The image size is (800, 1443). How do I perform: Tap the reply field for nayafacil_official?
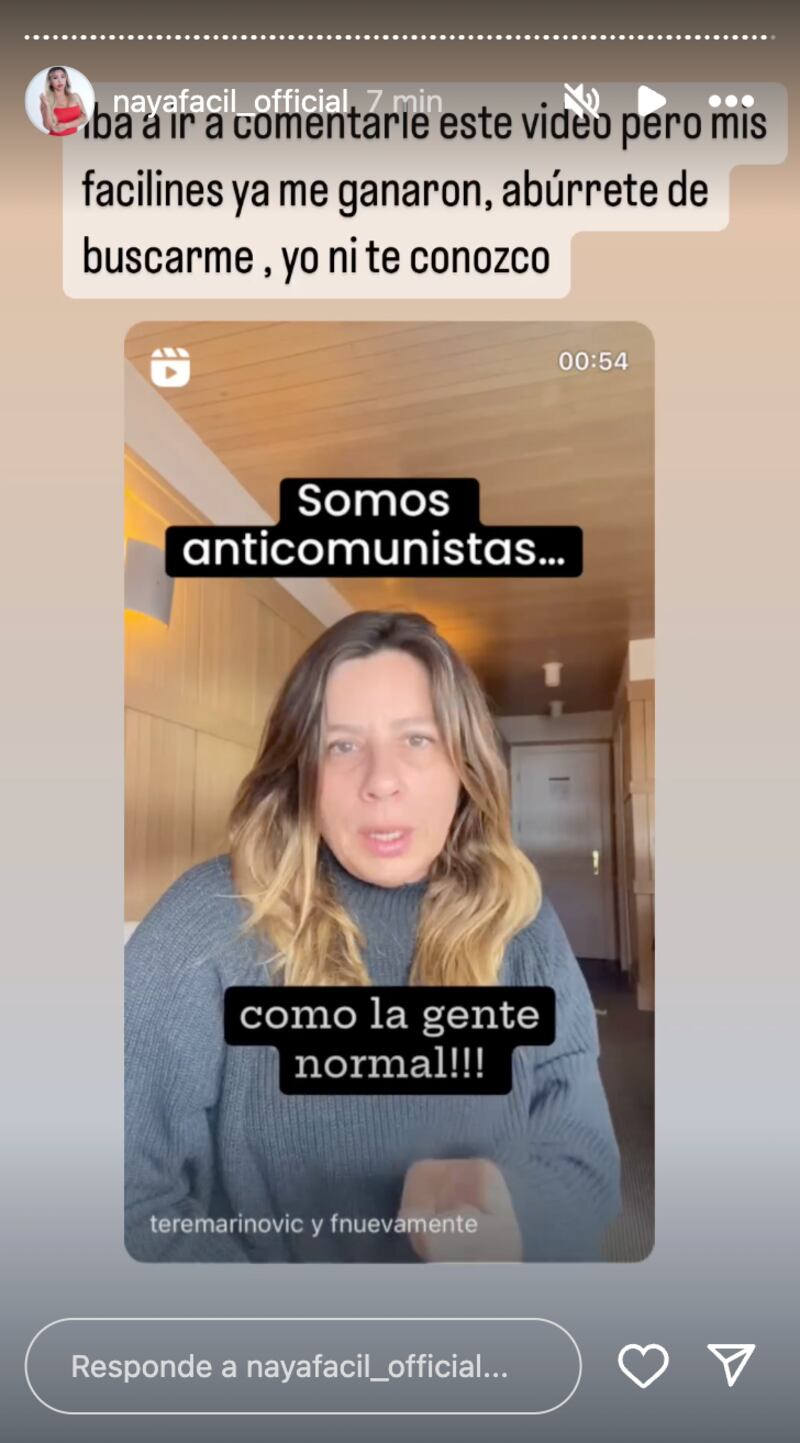click(303, 1366)
